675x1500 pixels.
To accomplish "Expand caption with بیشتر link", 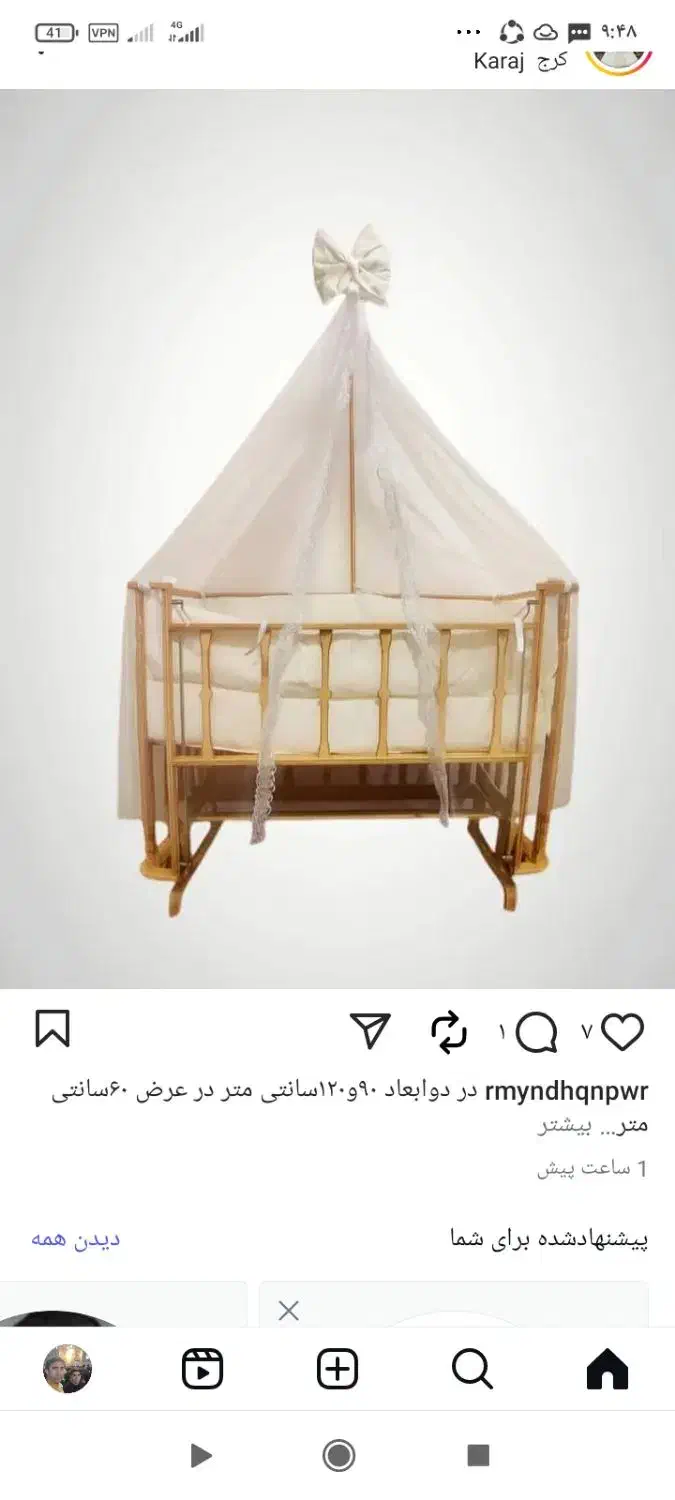I will tap(566, 1125).
